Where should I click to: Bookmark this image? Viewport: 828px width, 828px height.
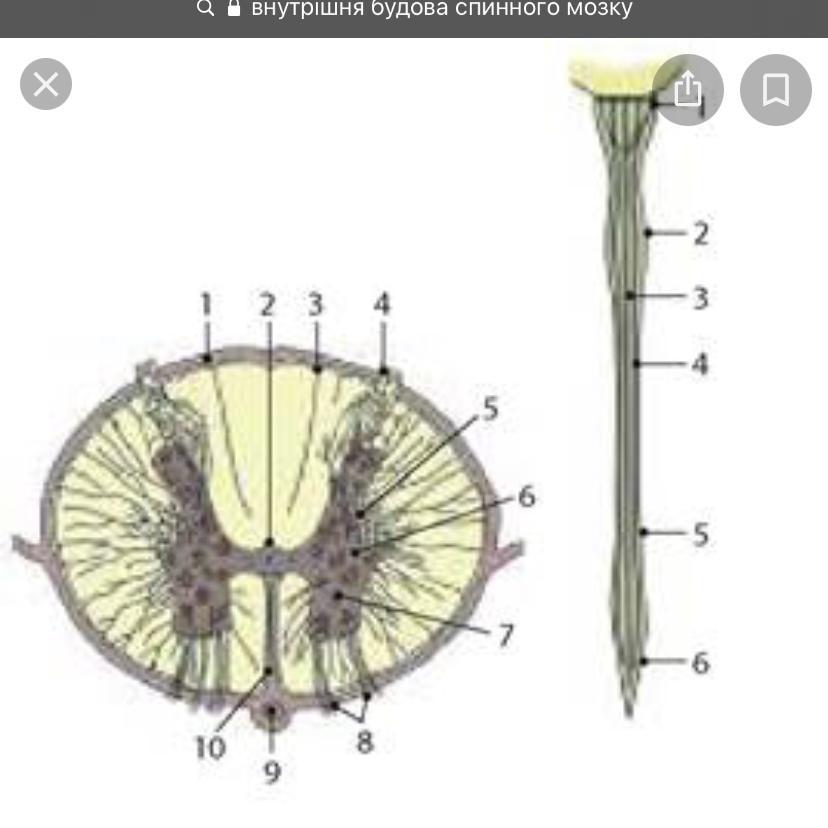tap(775, 89)
